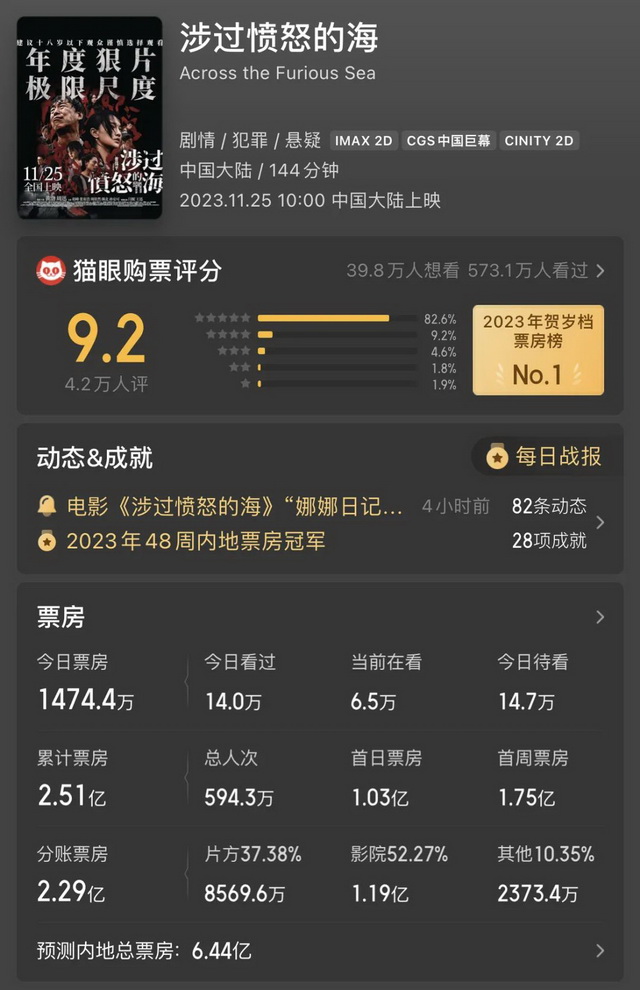This screenshot has width=640, height=990.
Task: Open the movie poster thumbnail
Action: (89, 117)
